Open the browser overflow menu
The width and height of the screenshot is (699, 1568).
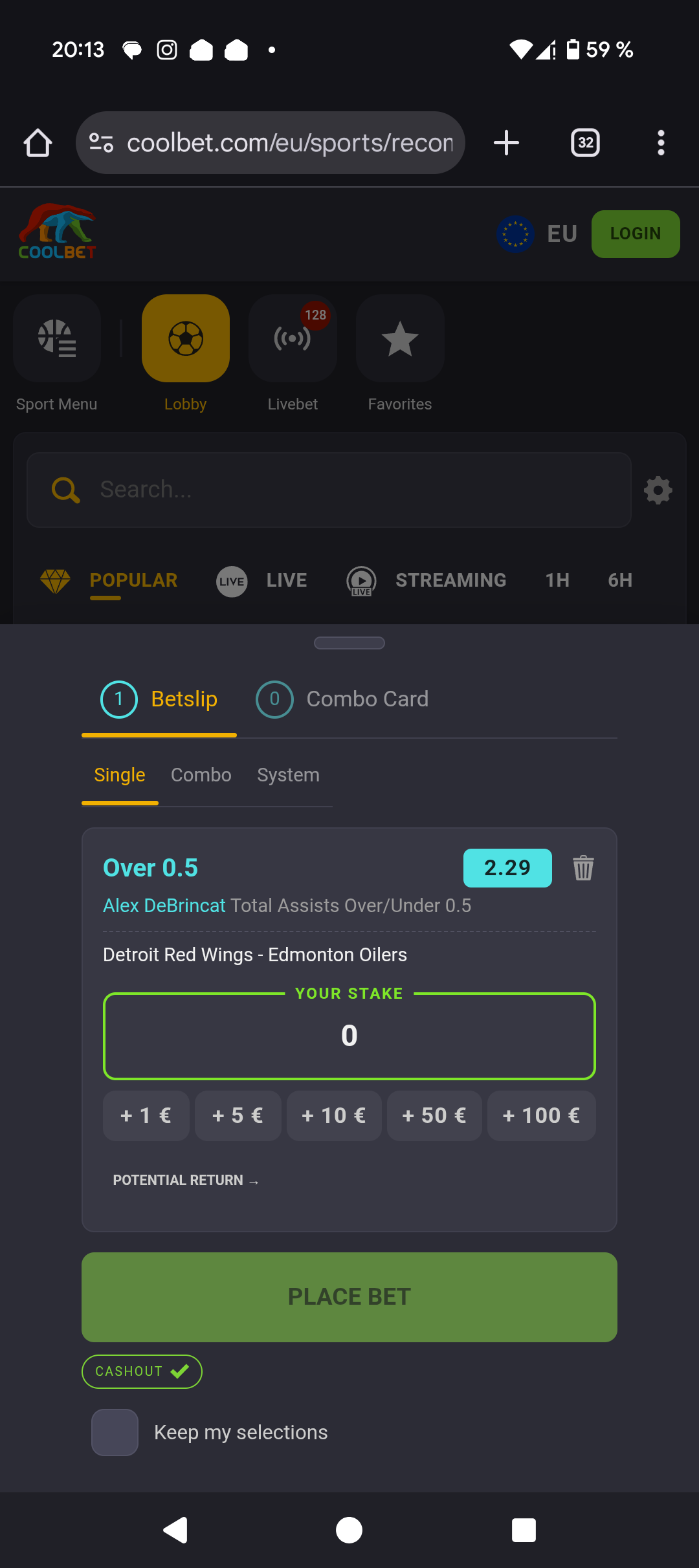pyautogui.click(x=661, y=143)
